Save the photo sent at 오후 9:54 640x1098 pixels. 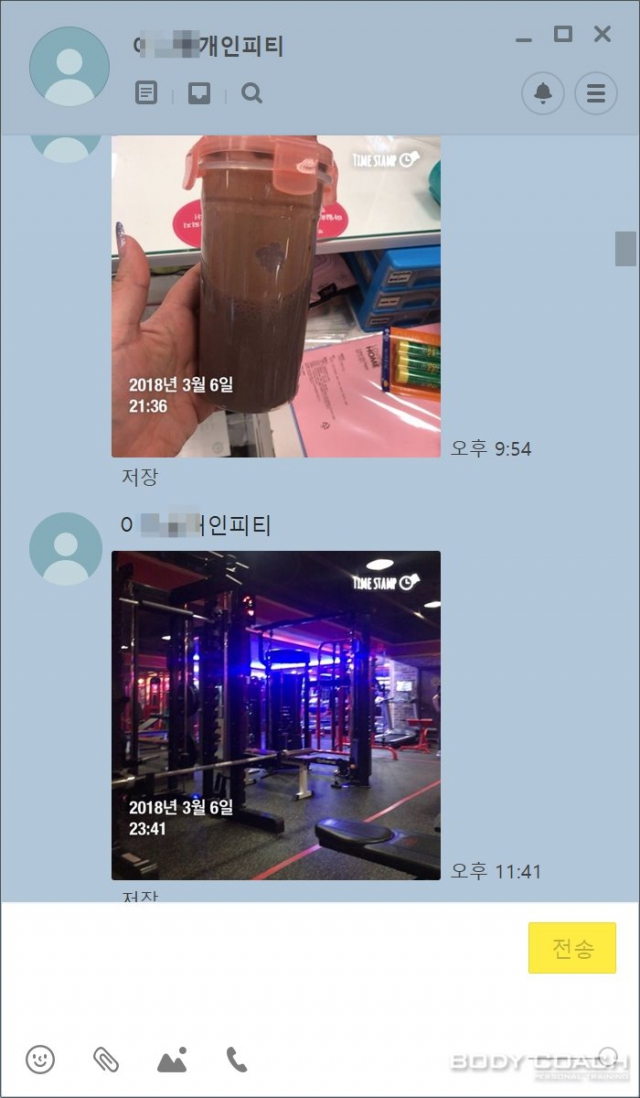click(x=140, y=477)
